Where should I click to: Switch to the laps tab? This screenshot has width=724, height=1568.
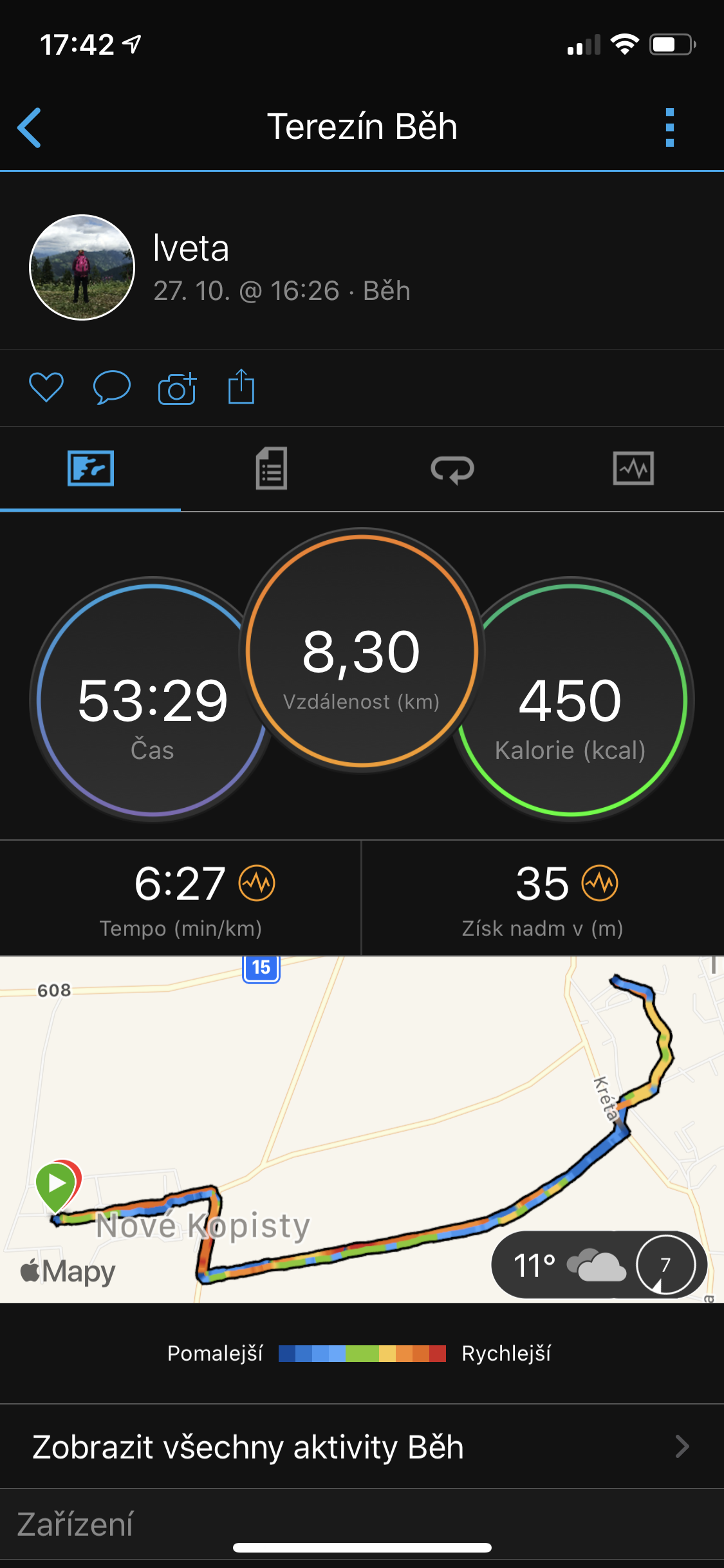(452, 469)
